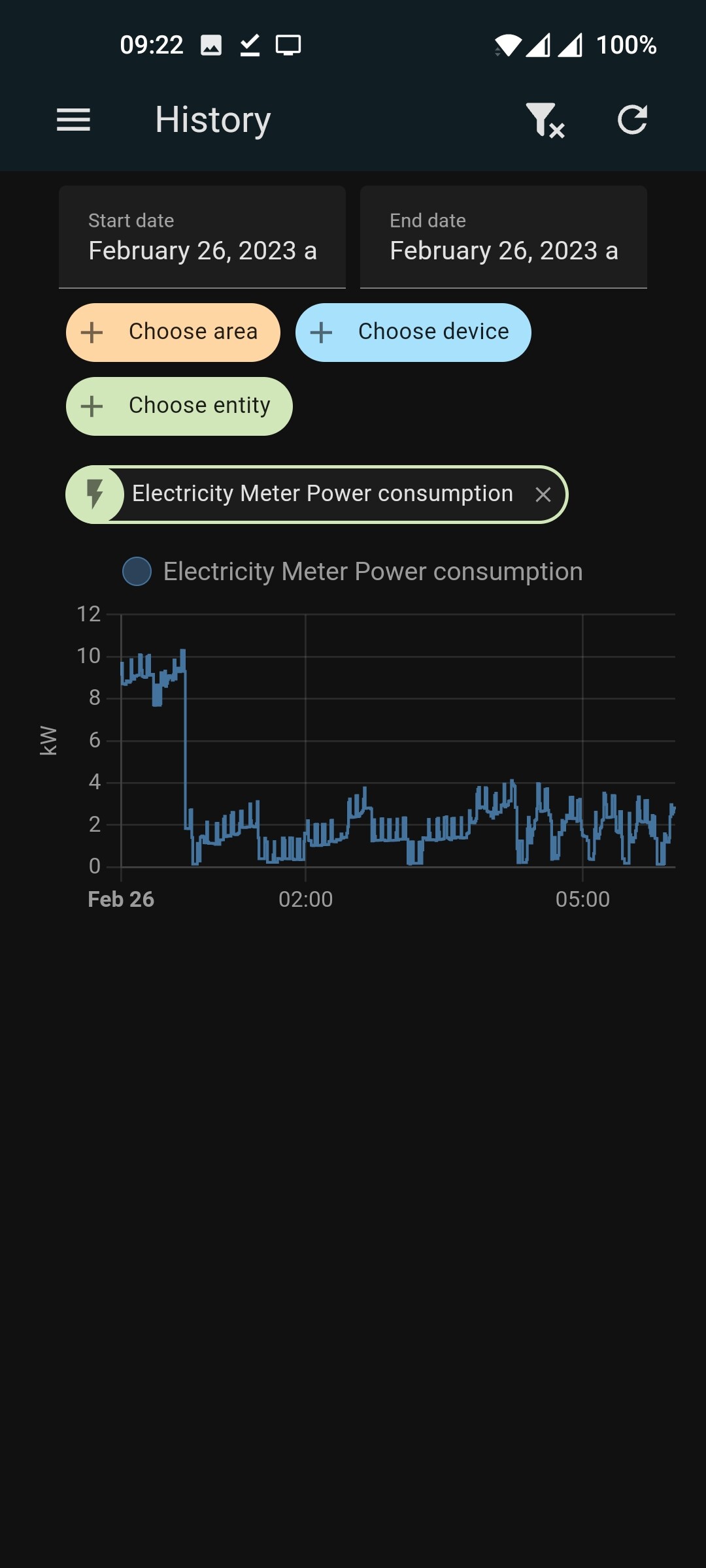Toggle the Electricity Meter chart legend series
706x1568 pixels.
click(x=353, y=572)
